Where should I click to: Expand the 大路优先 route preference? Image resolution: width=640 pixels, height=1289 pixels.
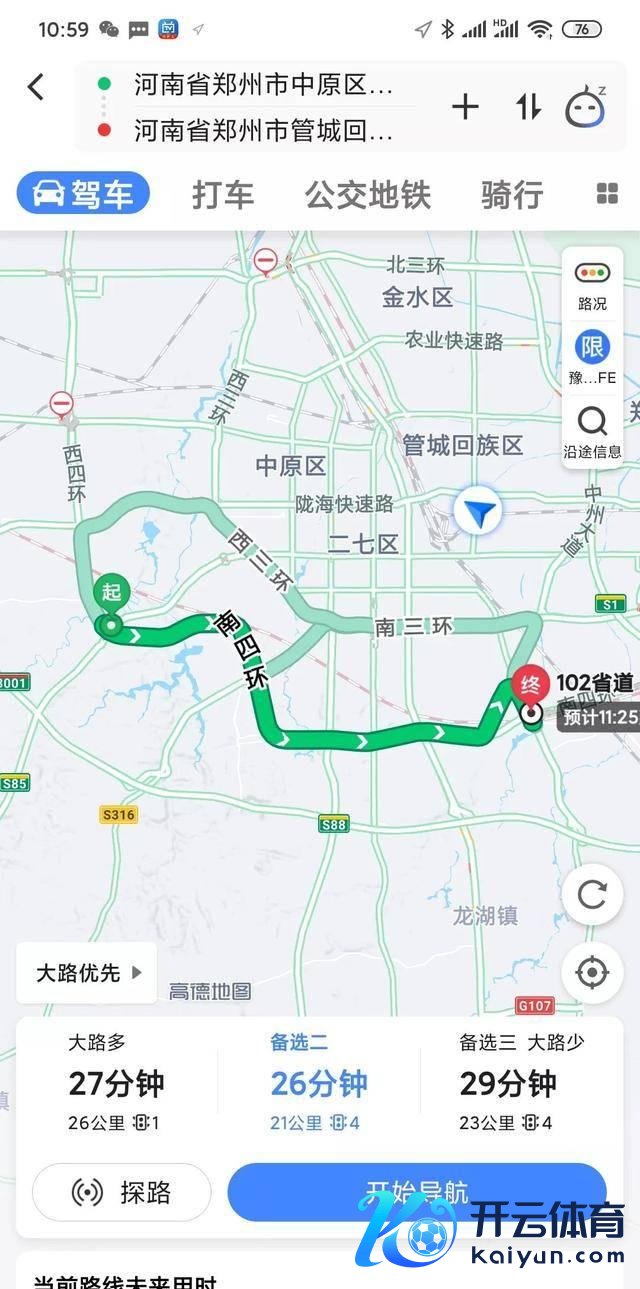pyautogui.click(x=88, y=972)
